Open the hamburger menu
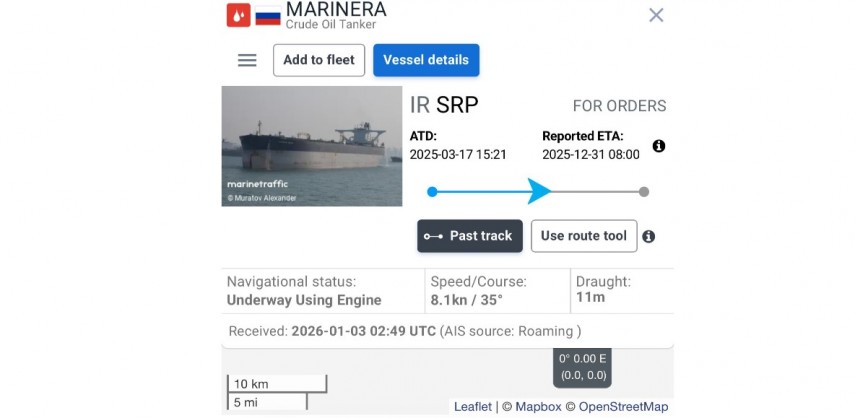The image size is (855, 418). (x=247, y=60)
